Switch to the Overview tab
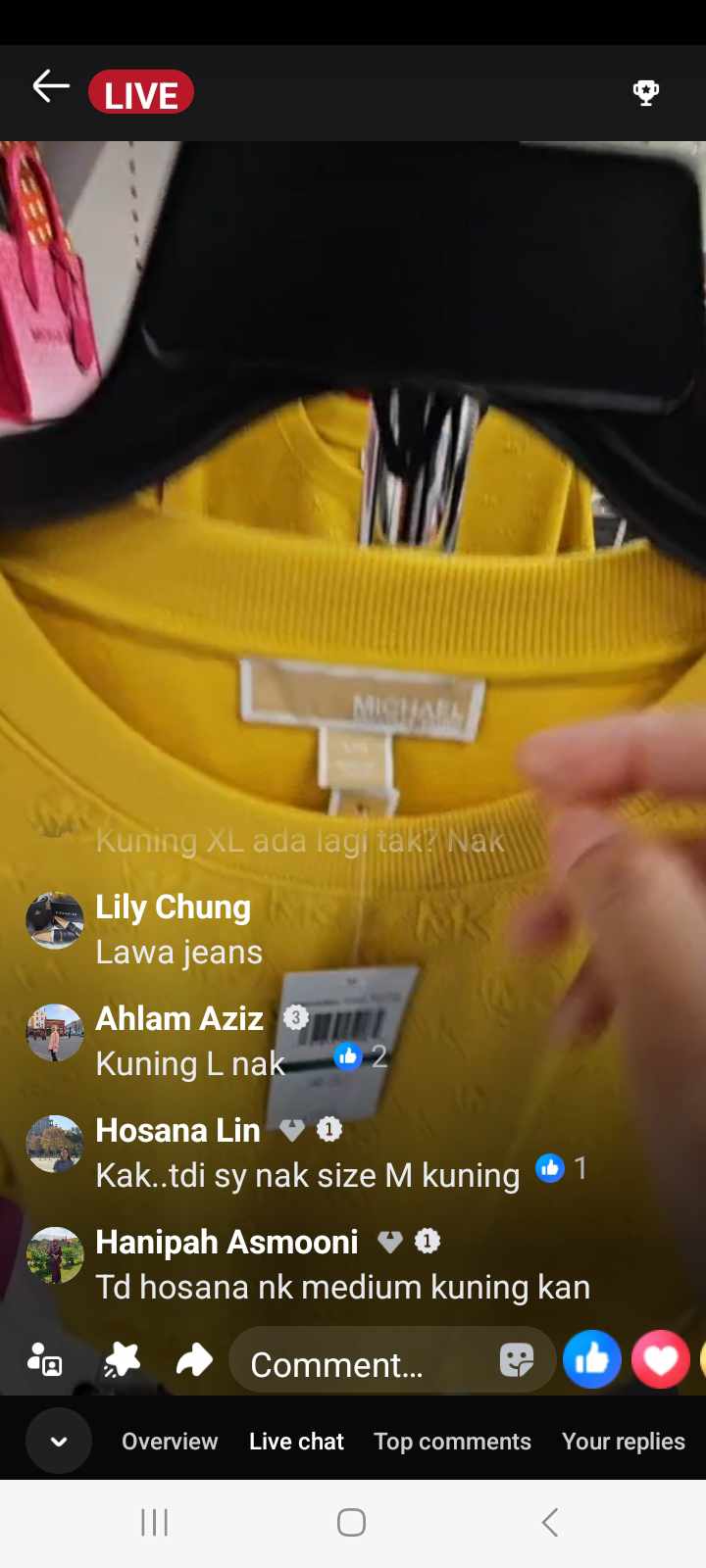 (x=170, y=1442)
